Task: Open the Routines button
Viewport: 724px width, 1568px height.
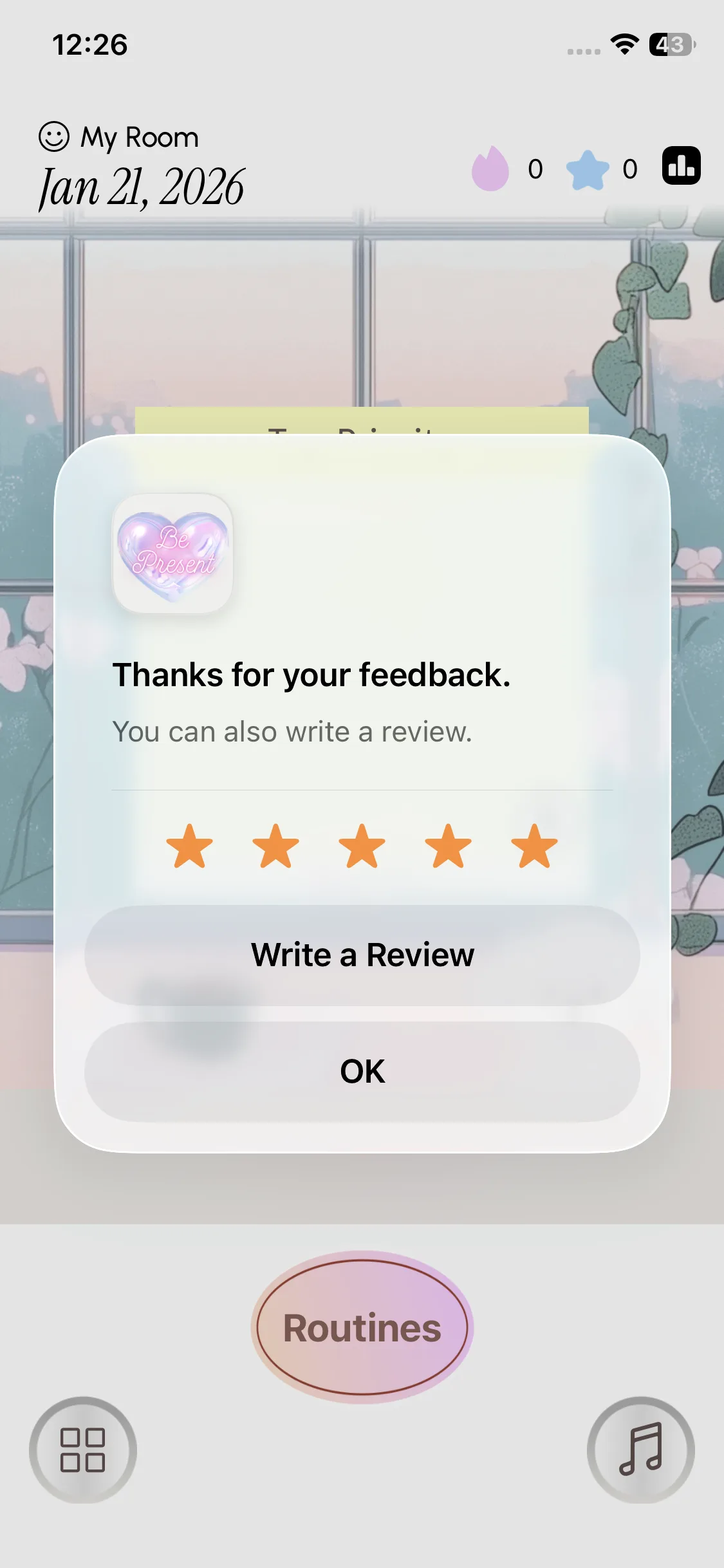Action: coord(362,1327)
